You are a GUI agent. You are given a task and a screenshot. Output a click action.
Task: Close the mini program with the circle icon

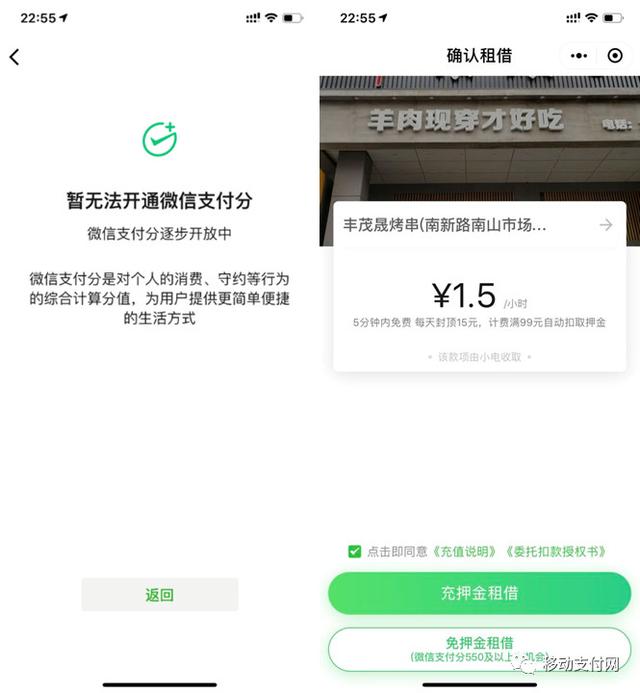(x=615, y=56)
